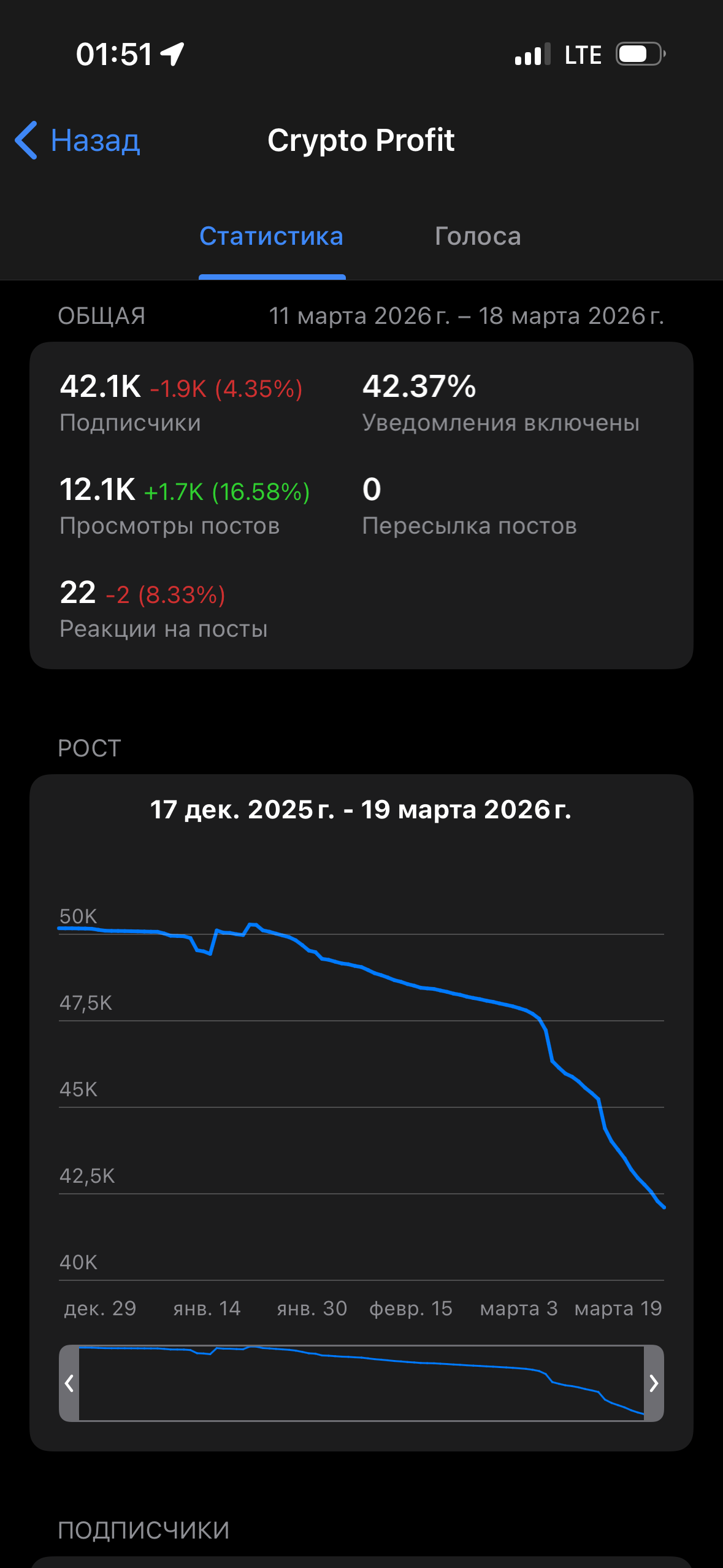Switch to the Голоса tab
This screenshot has height=1568, width=723.
478,237
